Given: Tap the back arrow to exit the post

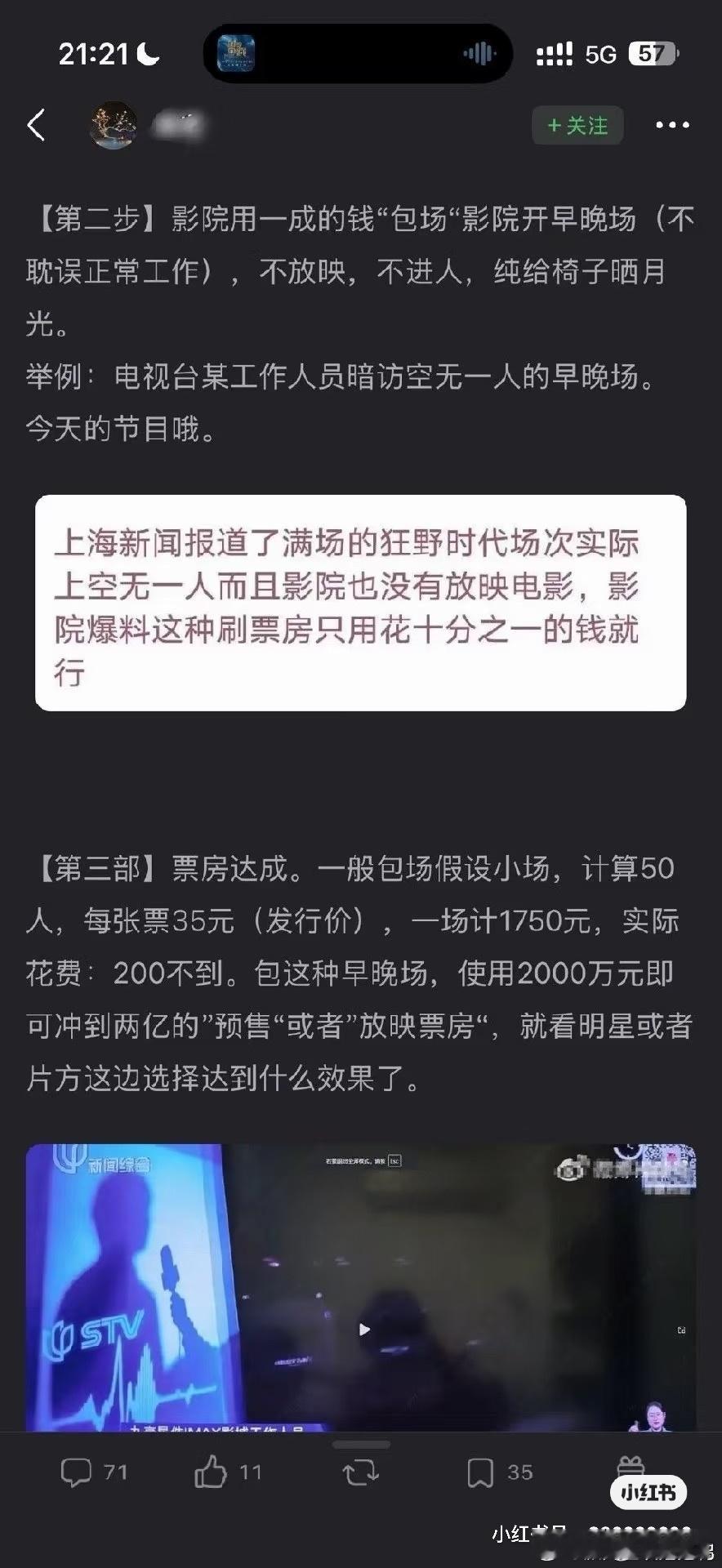Looking at the screenshot, I should 34,124.
